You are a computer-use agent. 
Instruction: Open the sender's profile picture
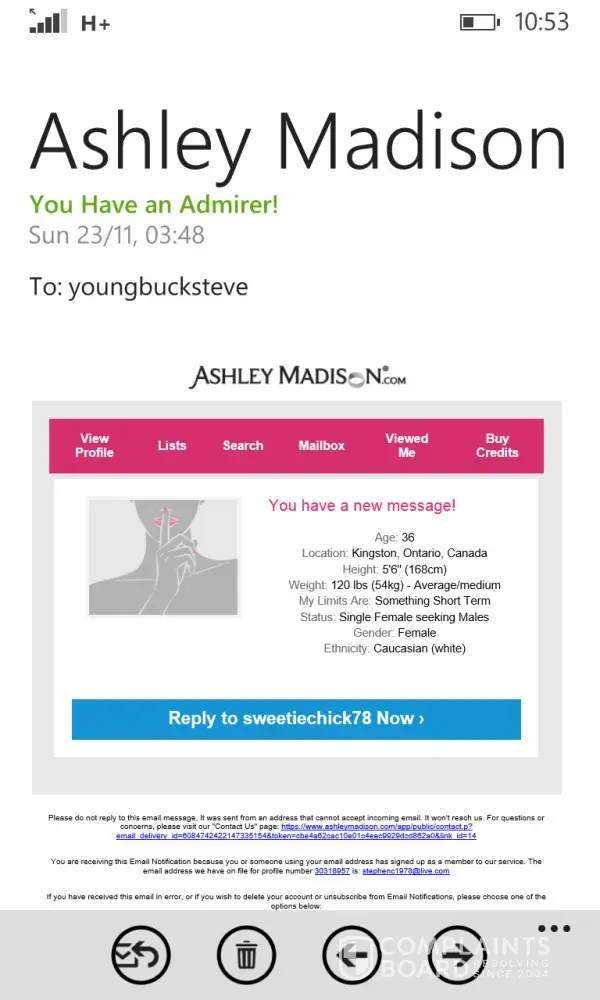point(164,557)
